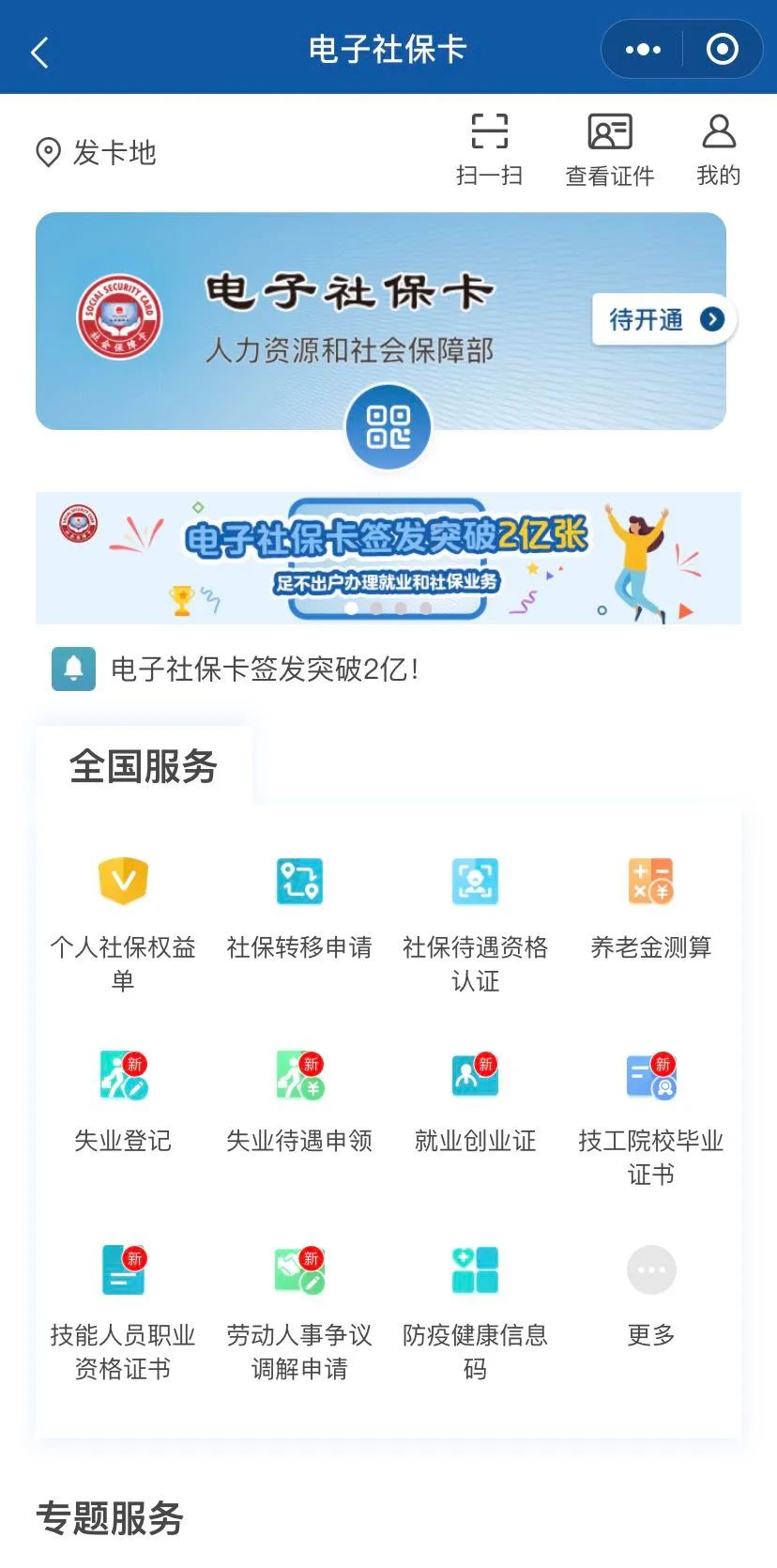The height and width of the screenshot is (1568, 777).
Task: Open the 失业登记 unemployment registration icon
Action: (x=122, y=1075)
